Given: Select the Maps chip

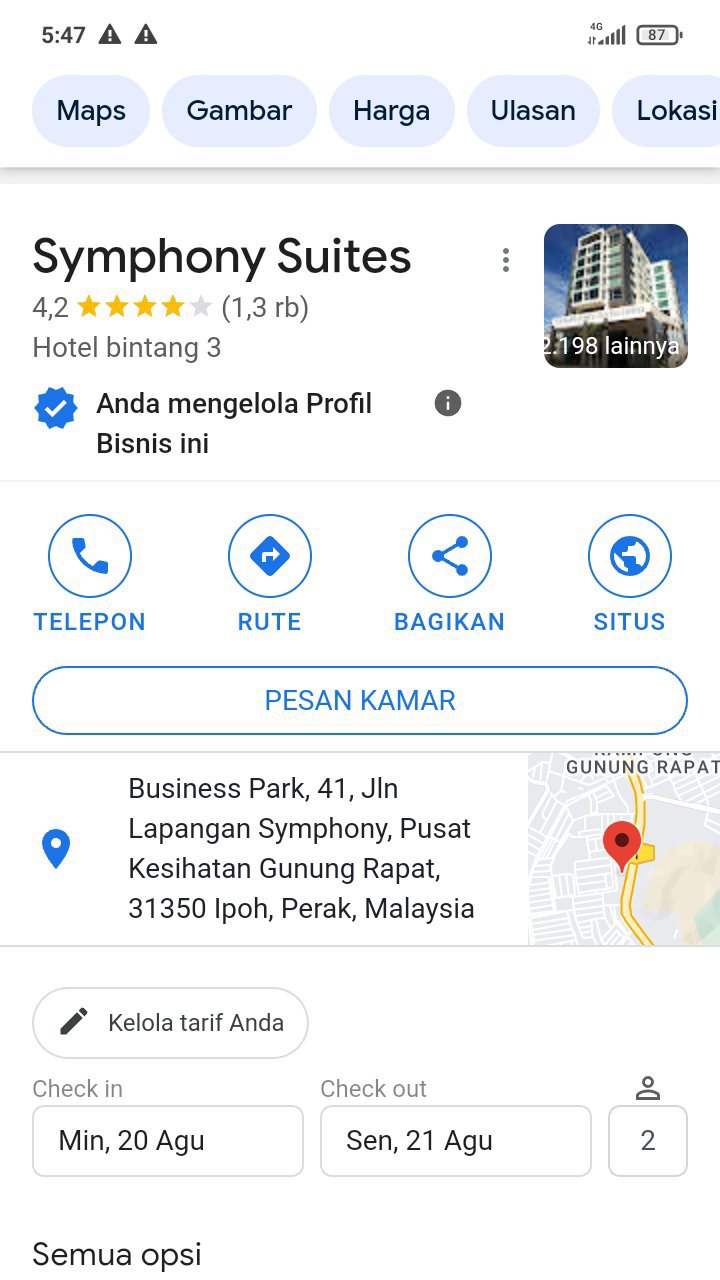Looking at the screenshot, I should [91, 110].
